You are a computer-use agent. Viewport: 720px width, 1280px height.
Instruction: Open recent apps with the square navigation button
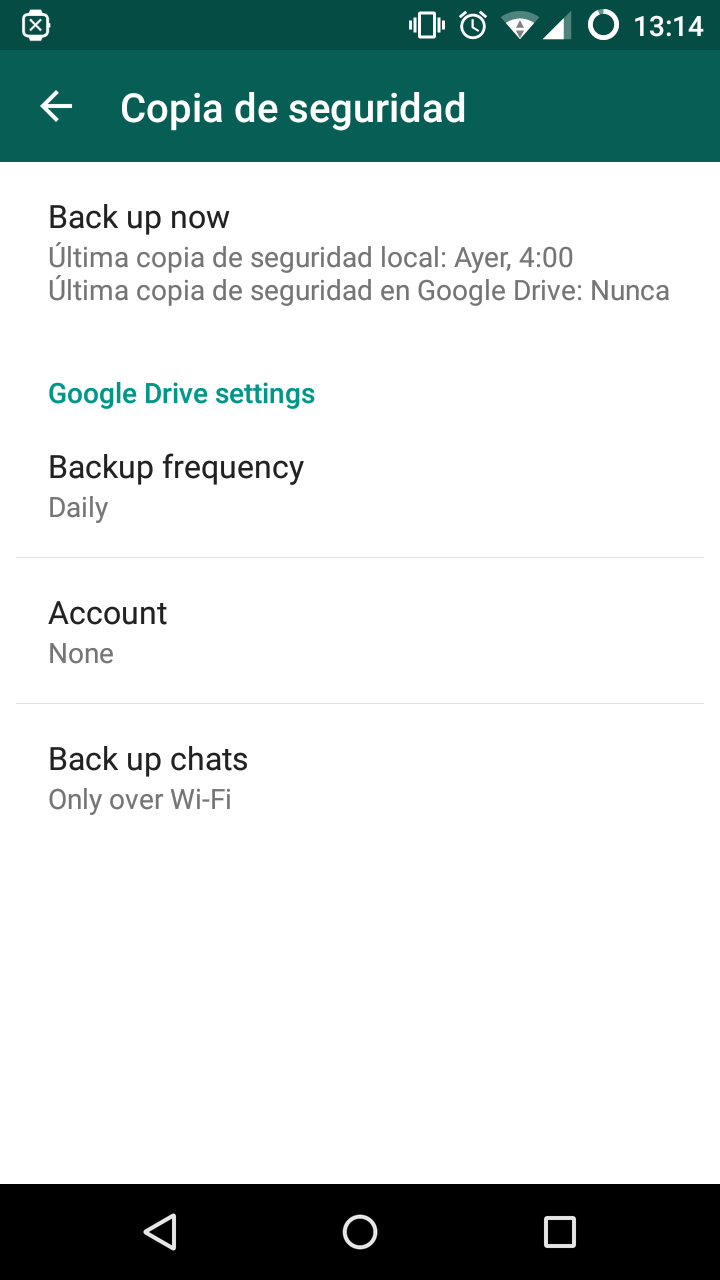[x=562, y=1232]
